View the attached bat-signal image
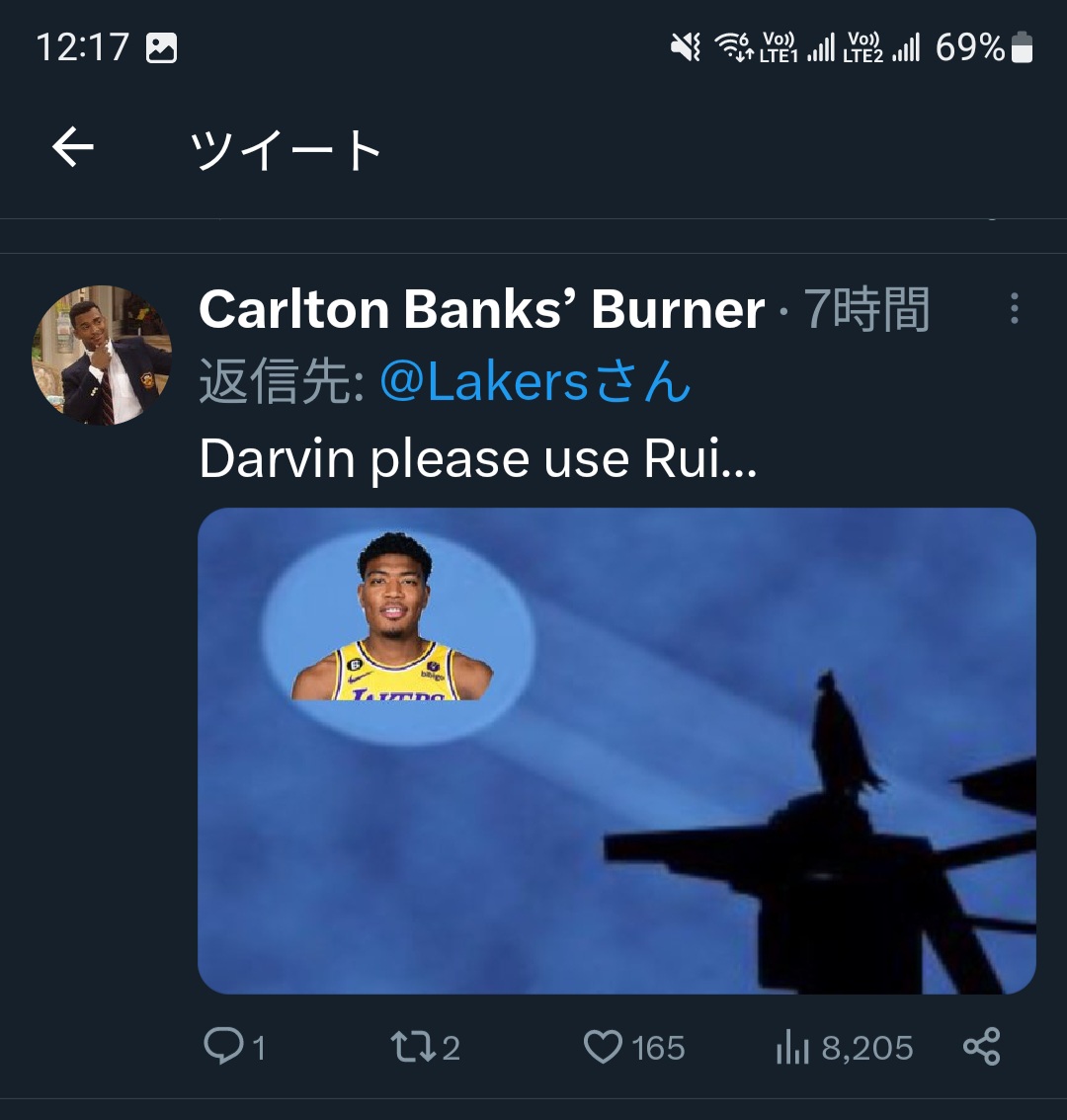The image size is (1067, 1120). (x=616, y=751)
